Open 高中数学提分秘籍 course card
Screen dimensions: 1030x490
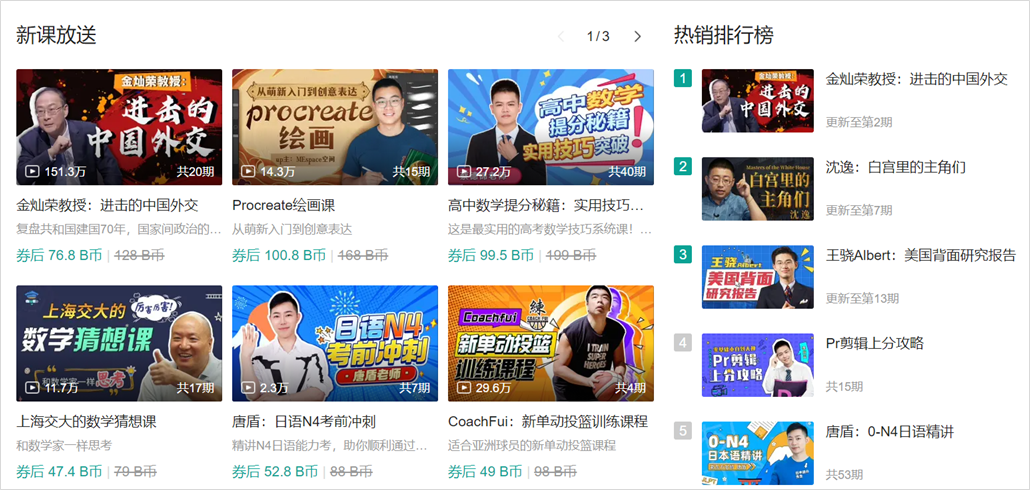point(551,127)
